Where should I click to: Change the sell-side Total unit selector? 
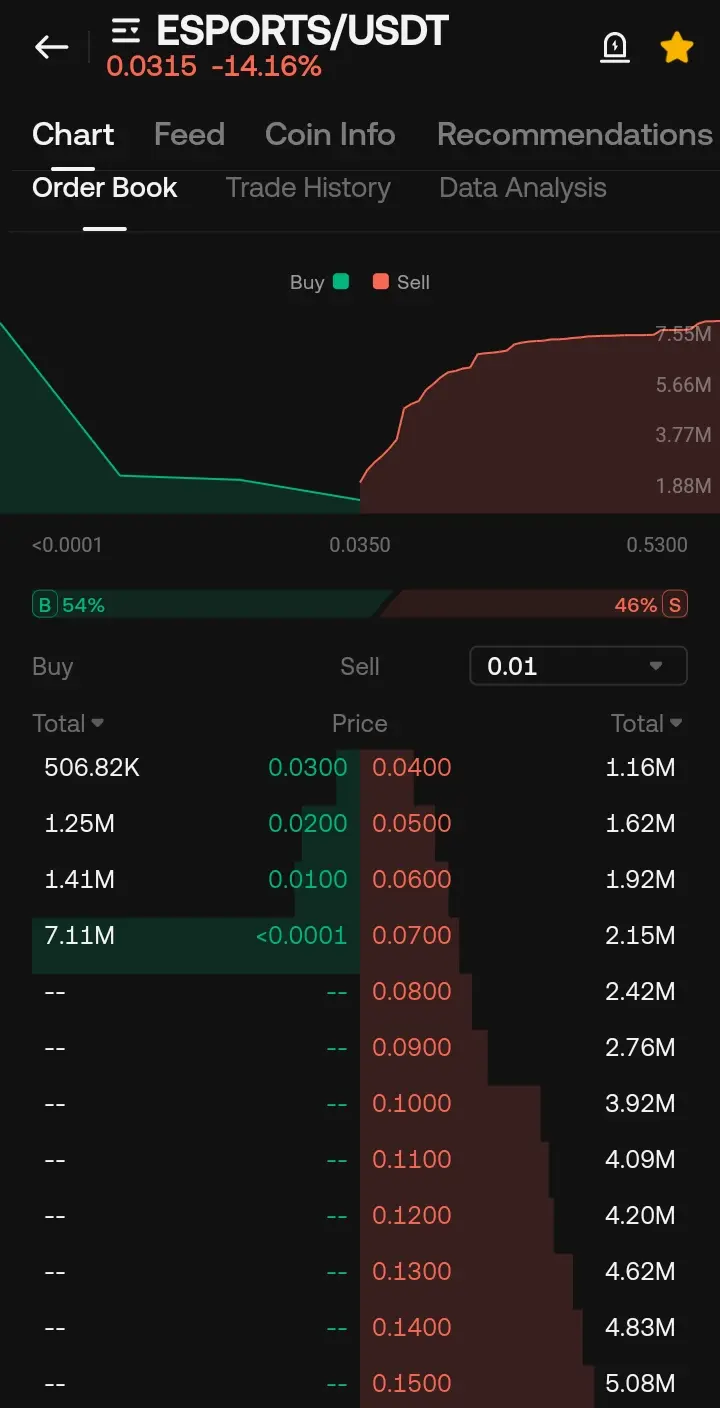(647, 723)
